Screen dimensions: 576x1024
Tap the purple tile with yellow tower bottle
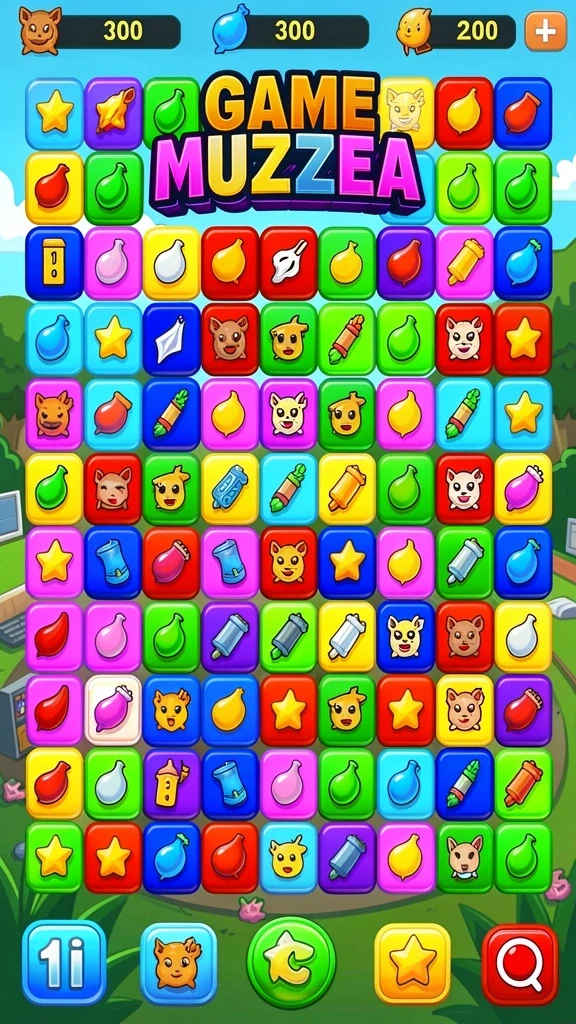click(172, 784)
